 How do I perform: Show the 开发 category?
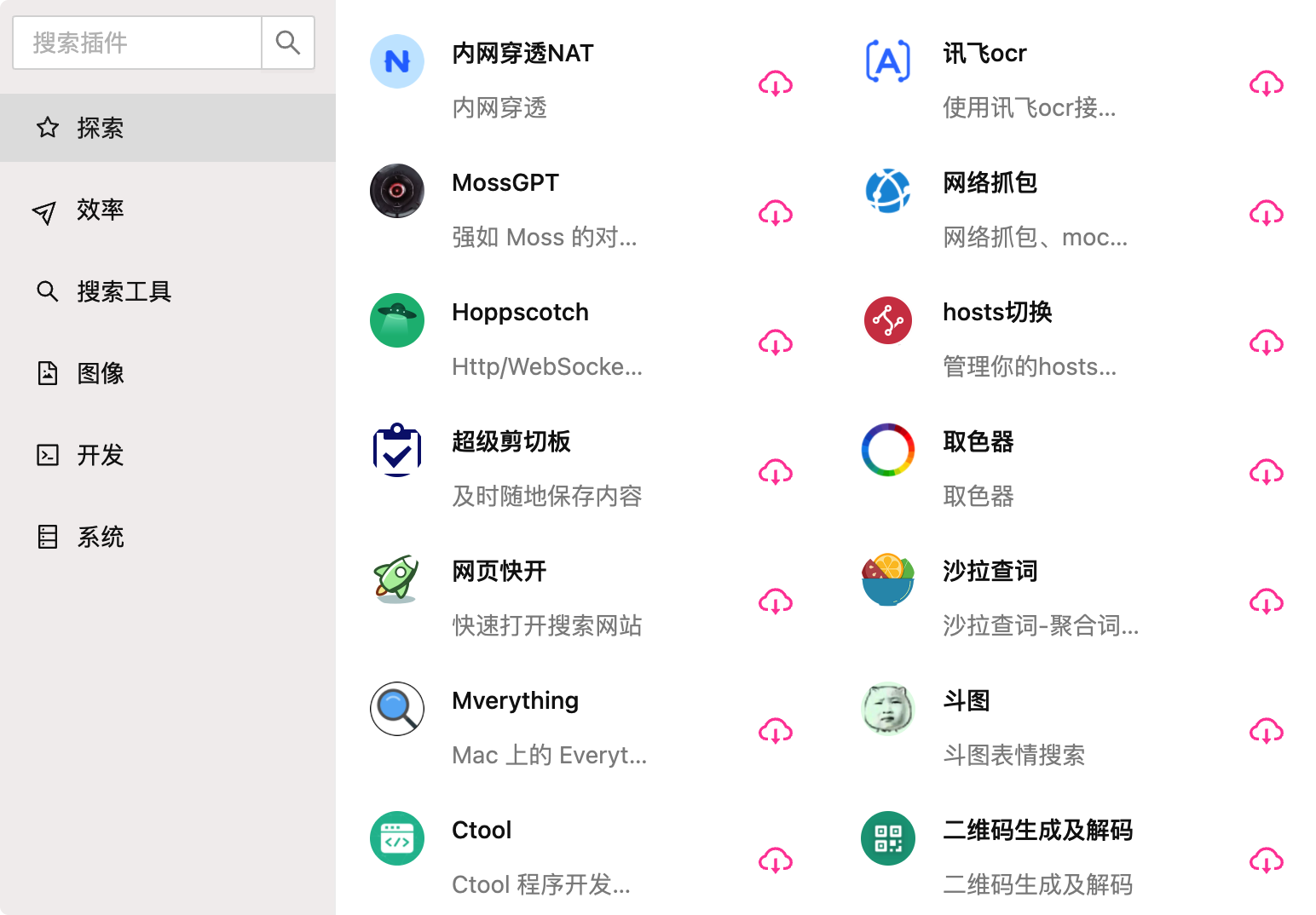(x=101, y=455)
